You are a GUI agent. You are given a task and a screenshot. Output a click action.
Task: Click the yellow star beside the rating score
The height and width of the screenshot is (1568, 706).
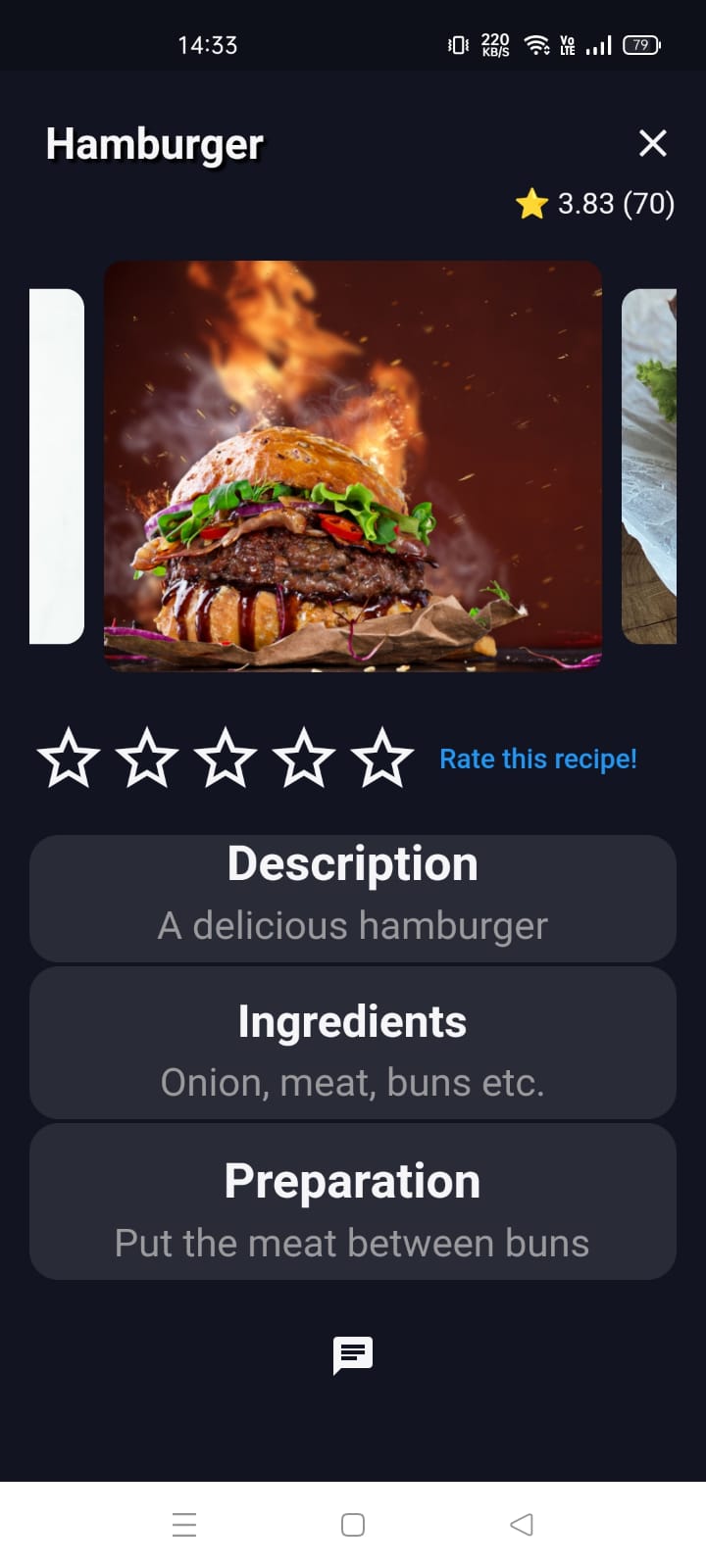point(532,204)
